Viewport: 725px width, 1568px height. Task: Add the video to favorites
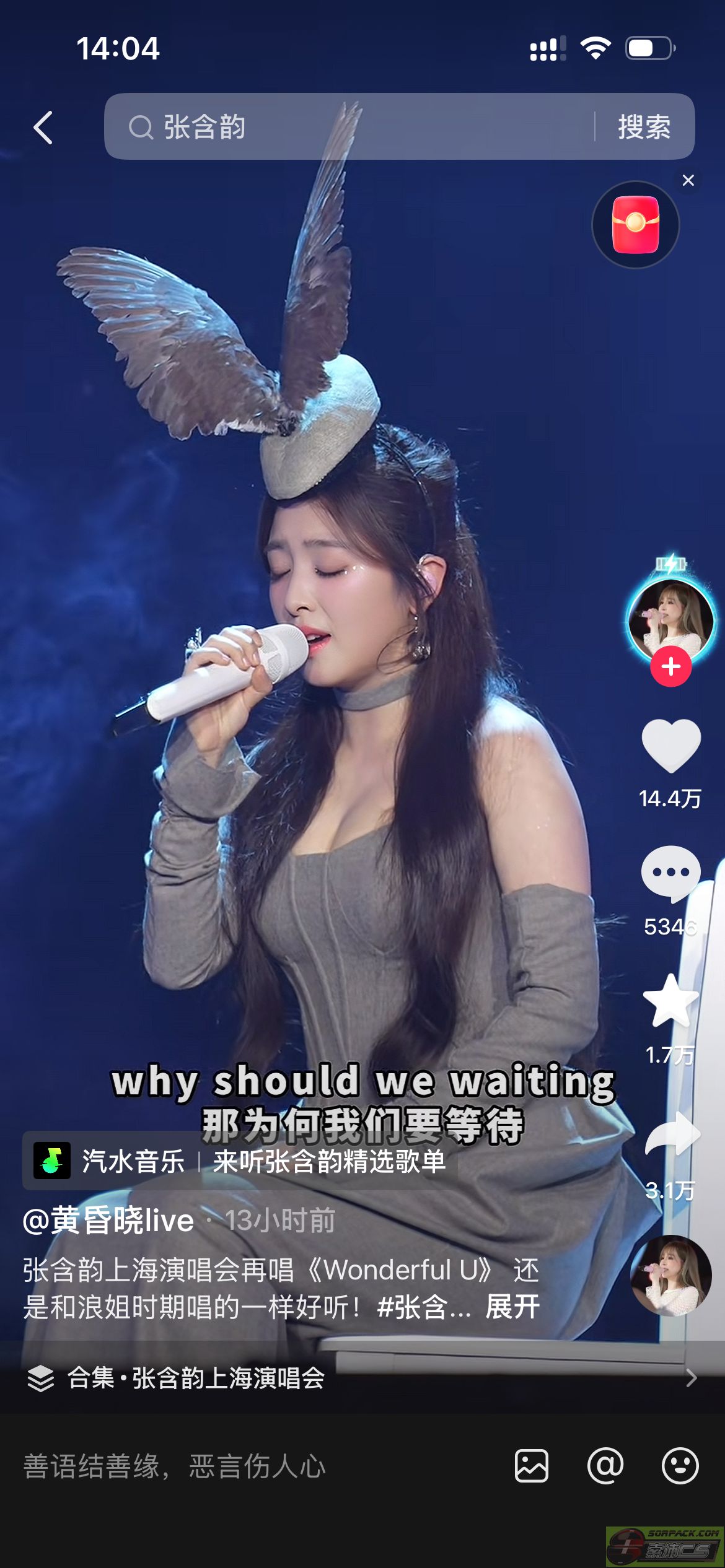(x=671, y=1000)
